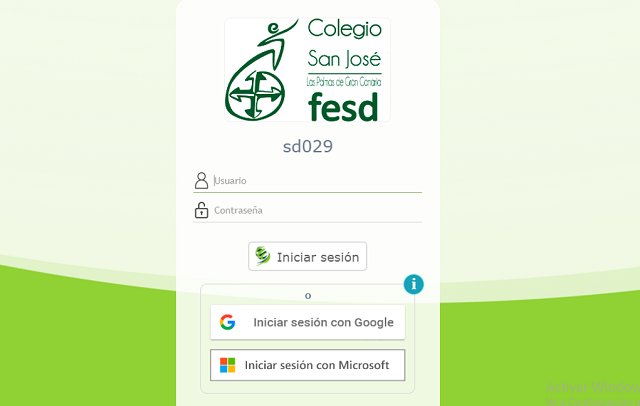The image size is (640, 406).
Task: Open the blue info icon
Action: pyautogui.click(x=414, y=284)
